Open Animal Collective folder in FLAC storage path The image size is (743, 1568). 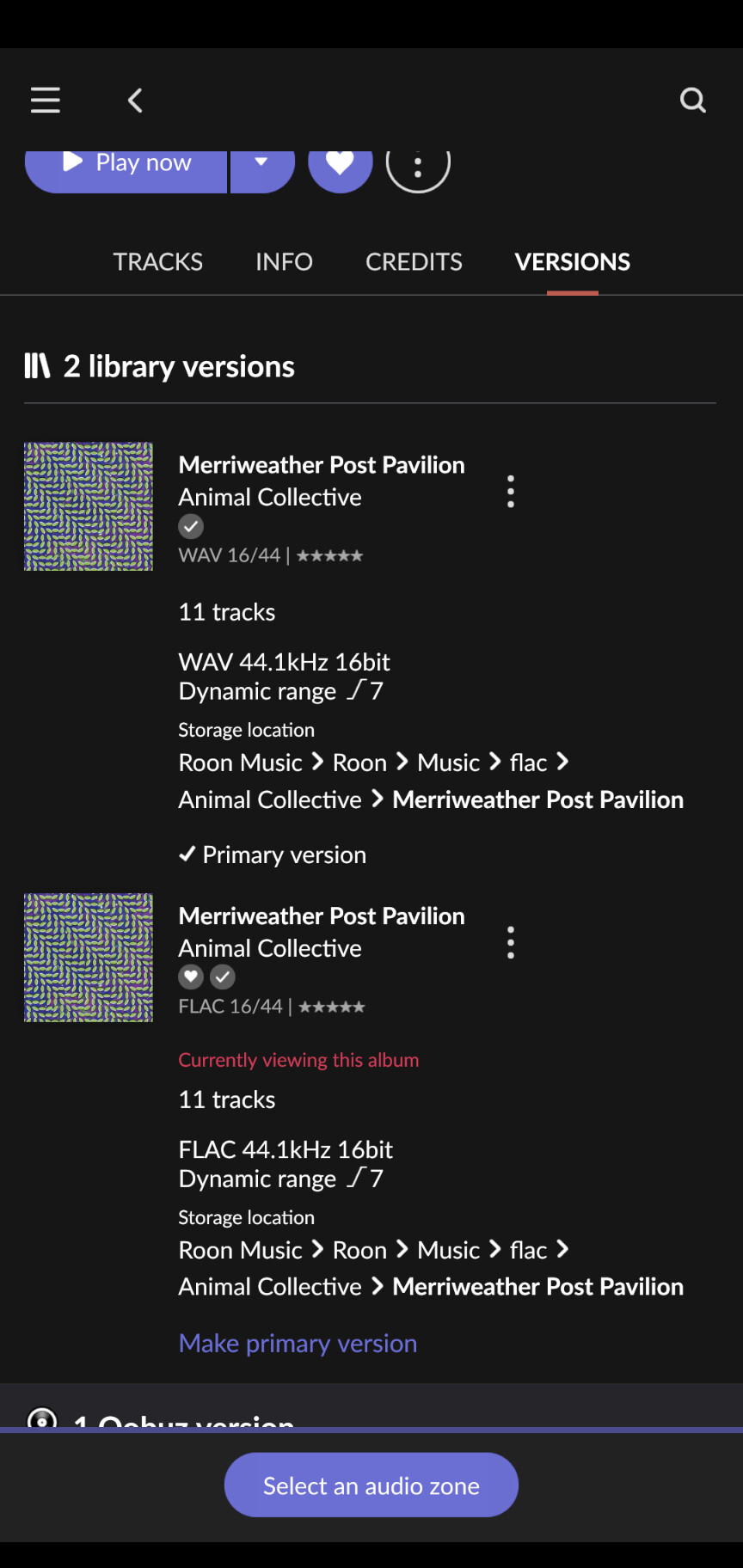click(270, 1287)
